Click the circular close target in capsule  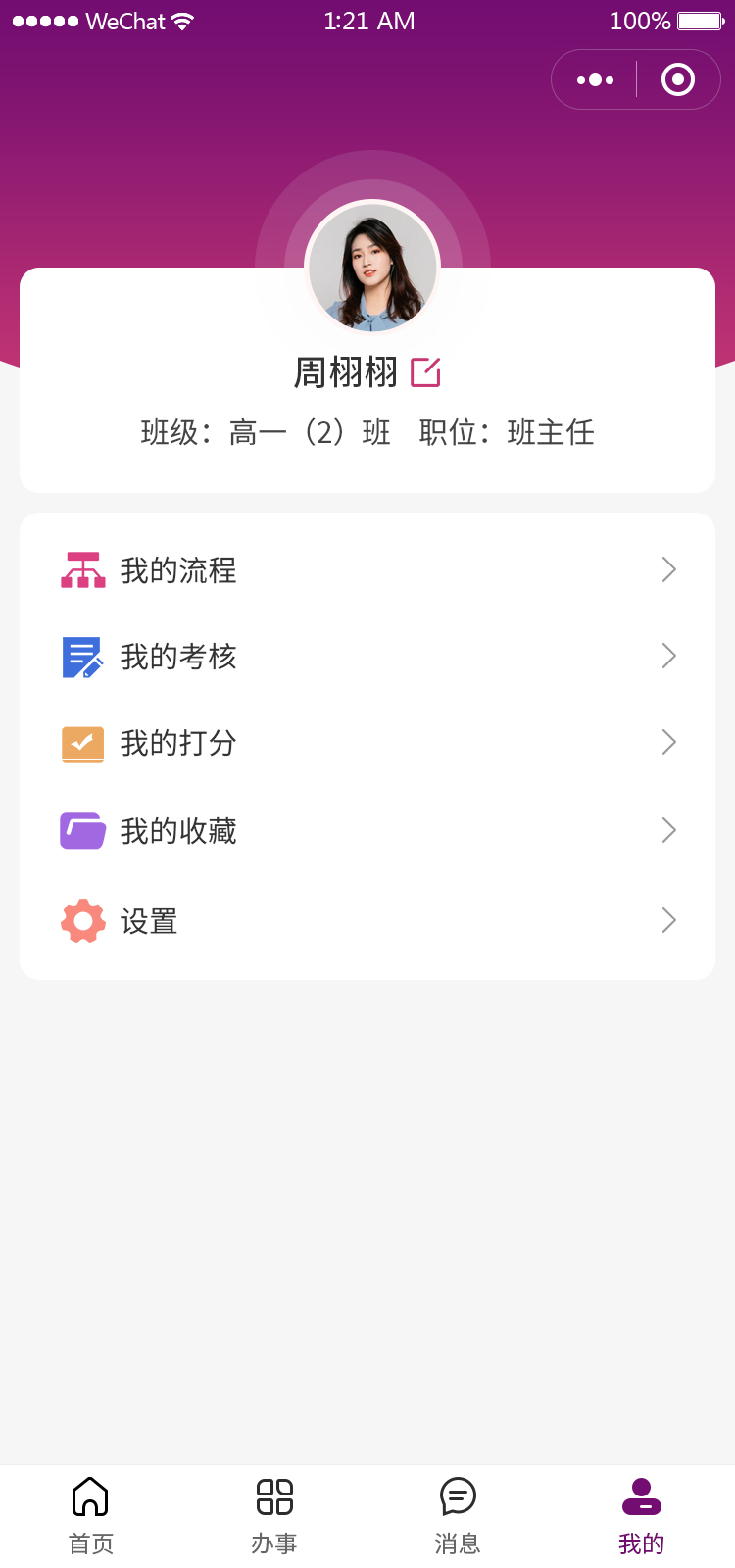click(x=677, y=79)
